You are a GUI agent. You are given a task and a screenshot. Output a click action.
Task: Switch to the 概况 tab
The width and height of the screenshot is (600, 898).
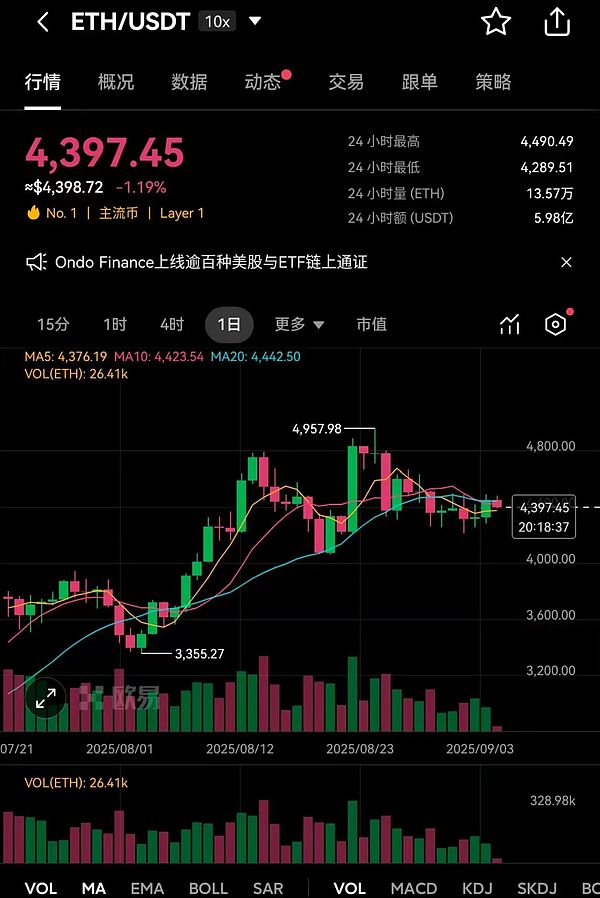tap(116, 82)
